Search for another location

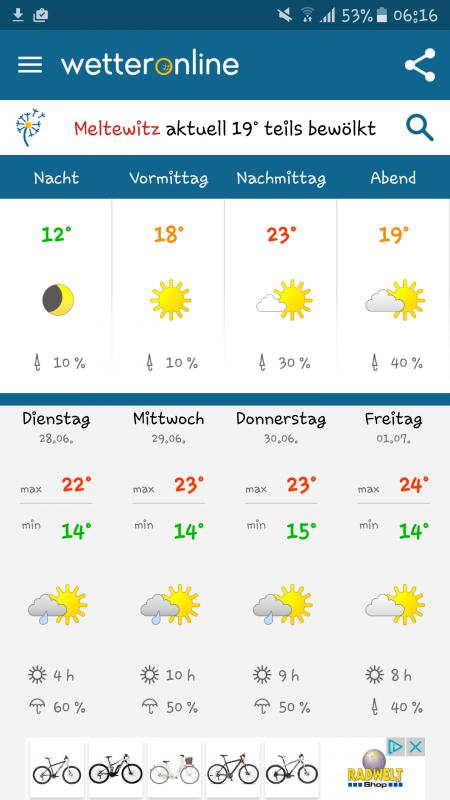point(420,128)
